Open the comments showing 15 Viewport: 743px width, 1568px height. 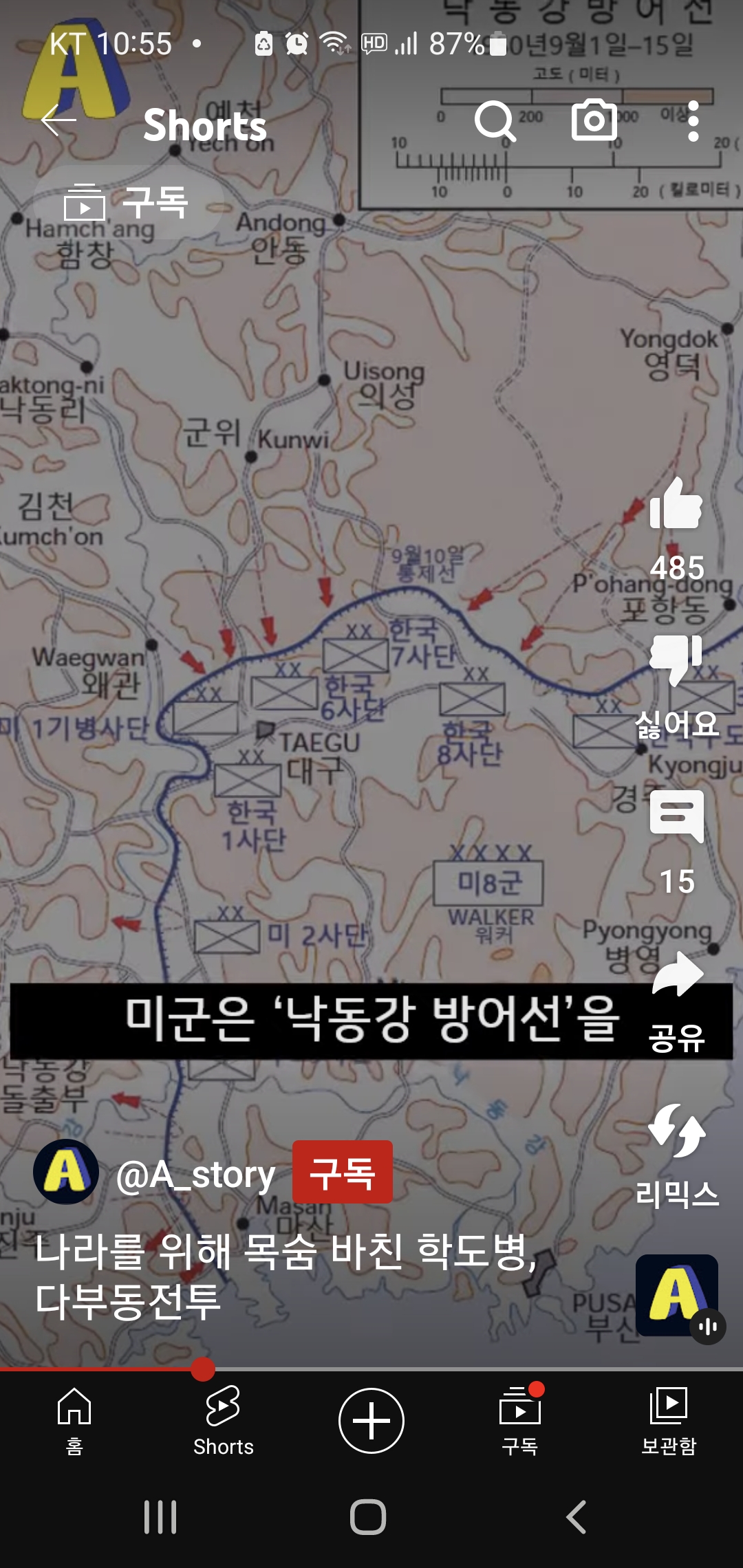point(677,816)
